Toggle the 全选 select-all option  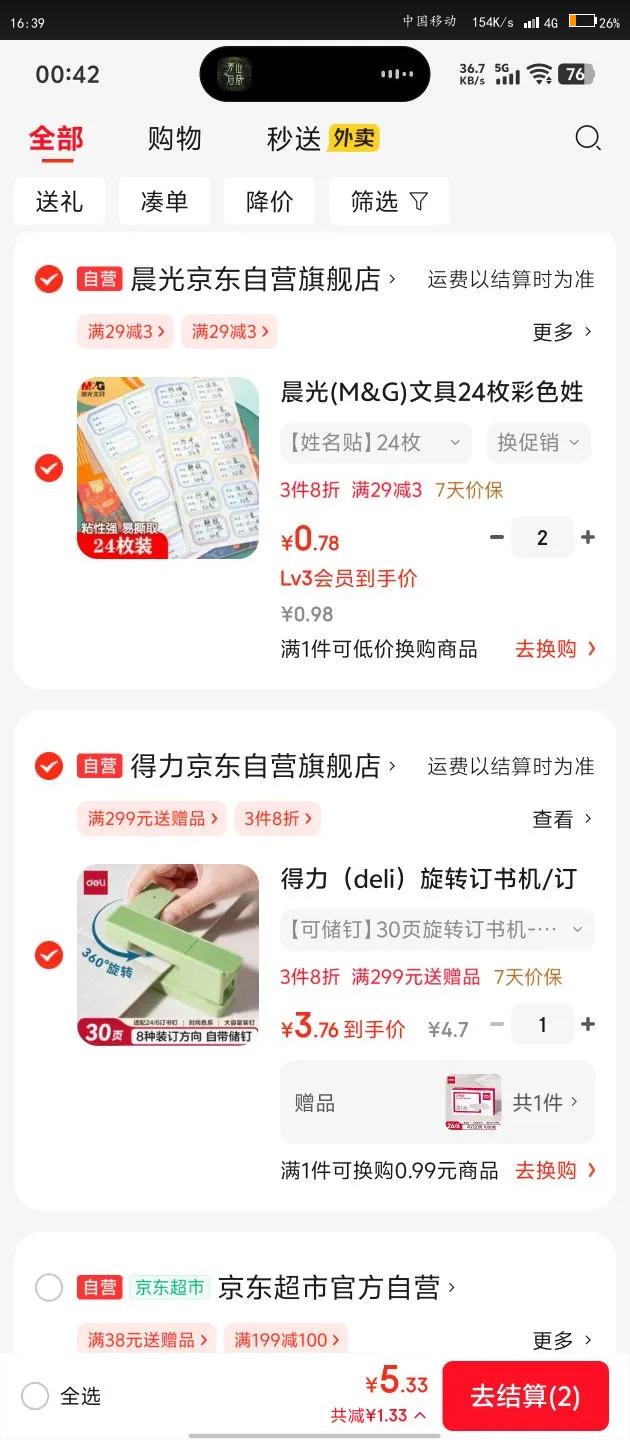[x=36, y=1396]
